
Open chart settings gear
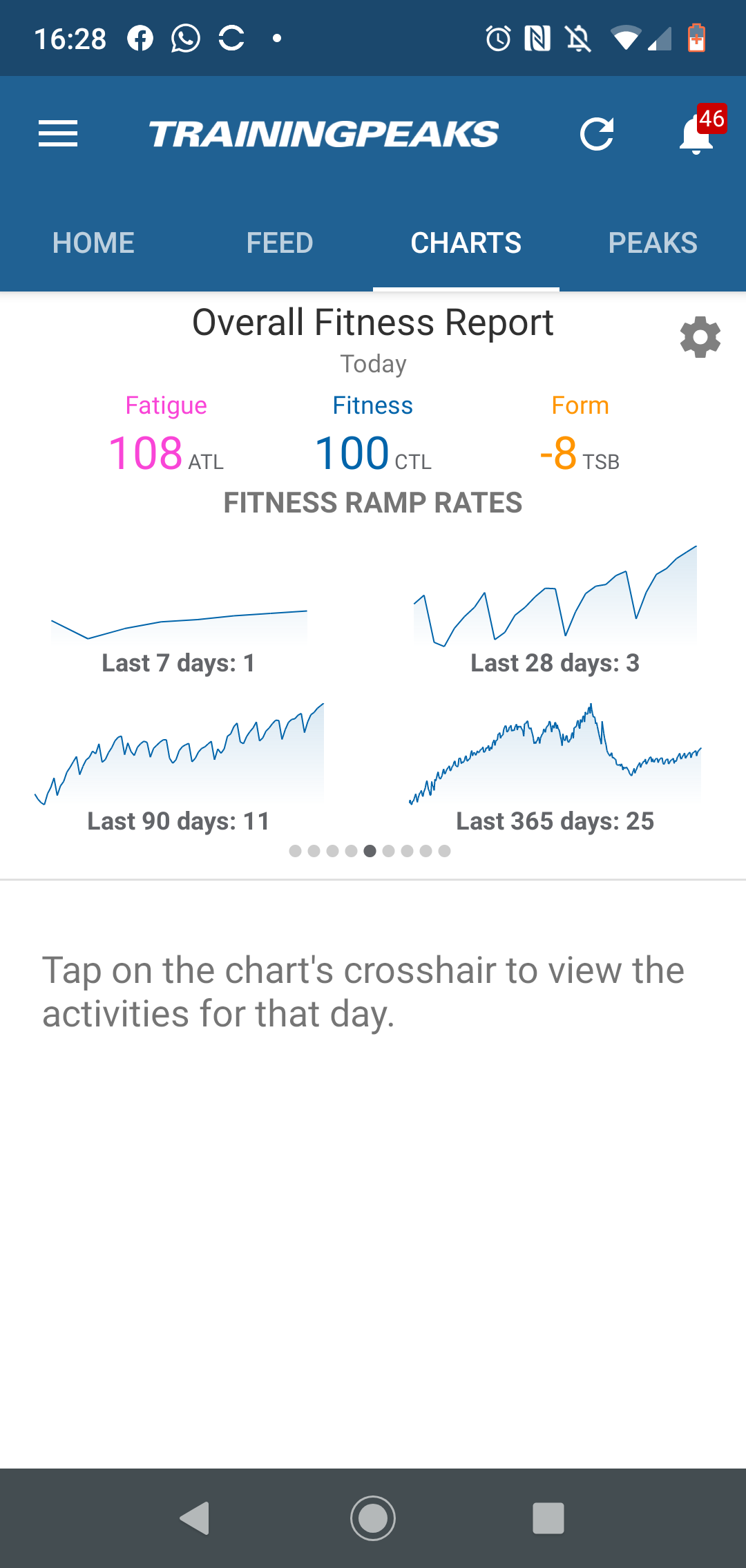click(x=700, y=337)
